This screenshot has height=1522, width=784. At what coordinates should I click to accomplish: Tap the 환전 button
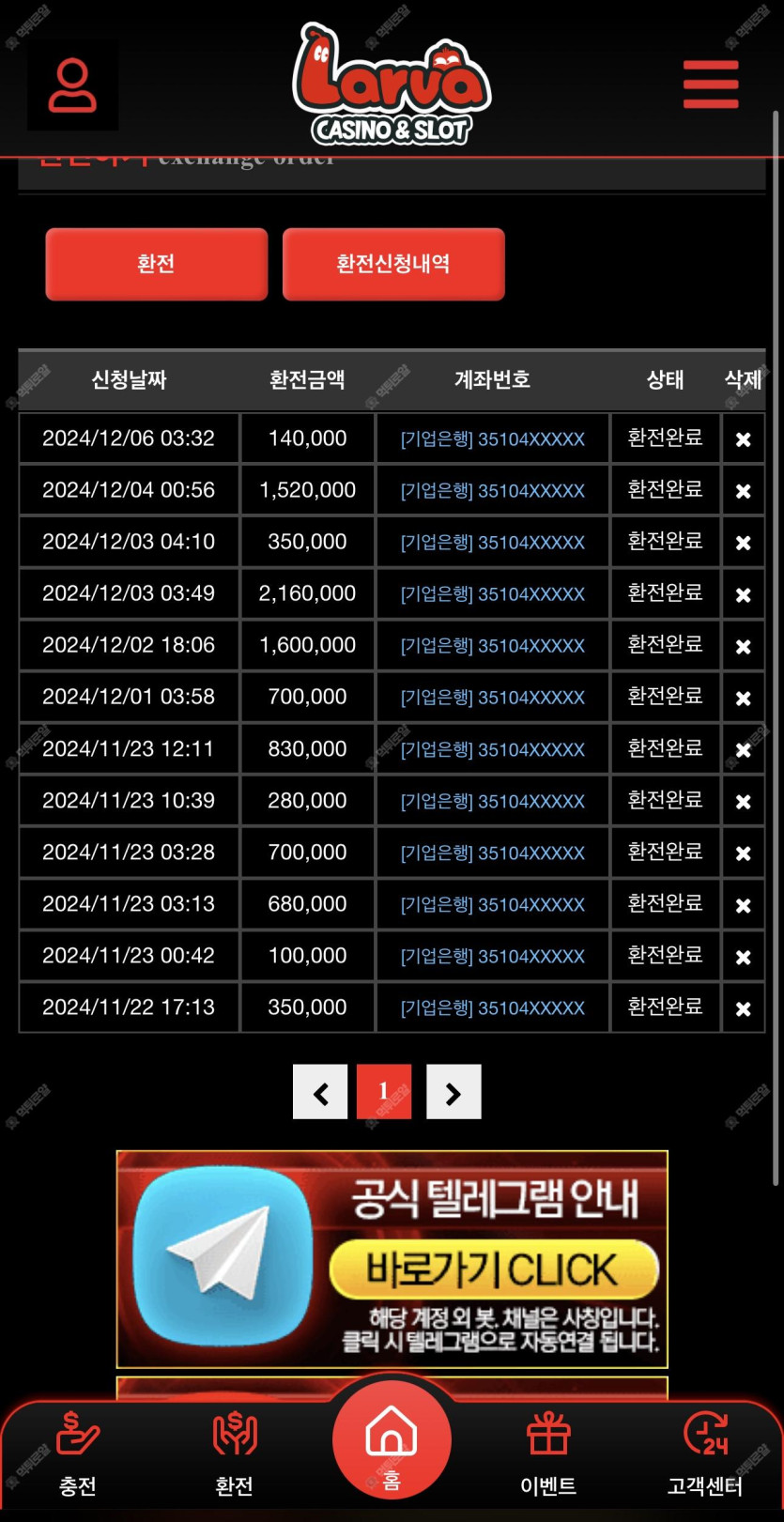157,264
